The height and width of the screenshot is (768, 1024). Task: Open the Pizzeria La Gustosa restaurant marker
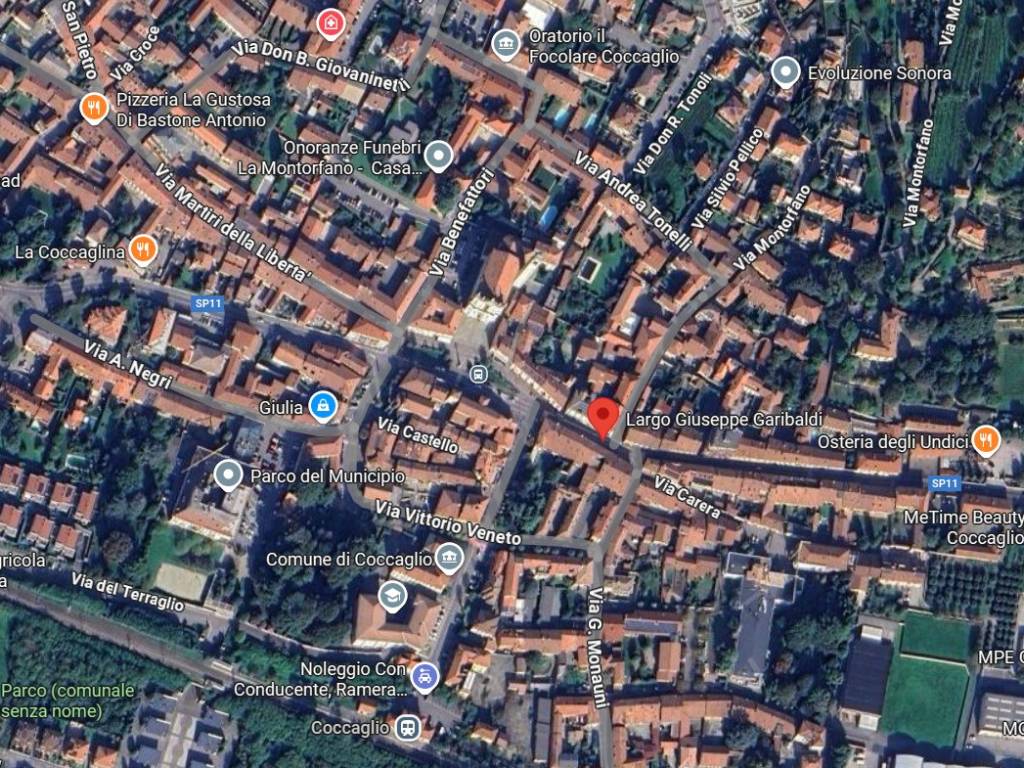coord(94,108)
